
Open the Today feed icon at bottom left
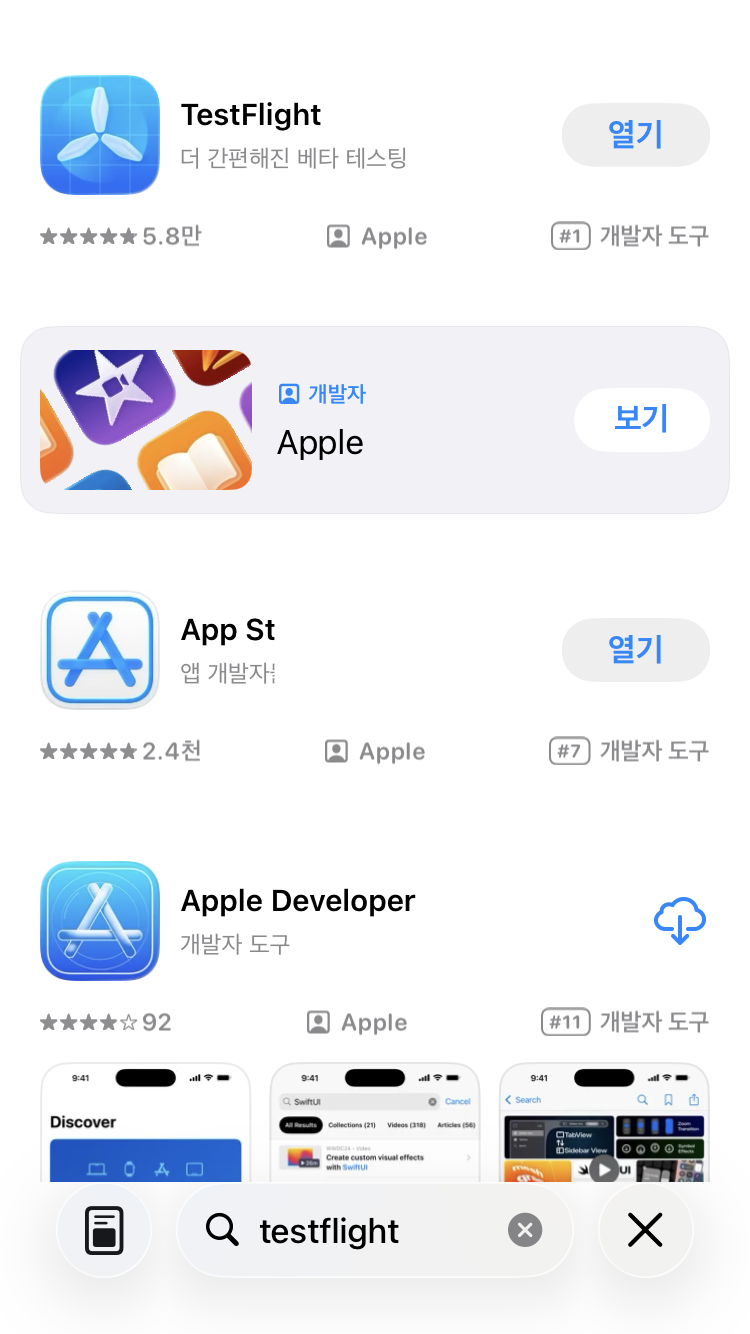point(104,1230)
